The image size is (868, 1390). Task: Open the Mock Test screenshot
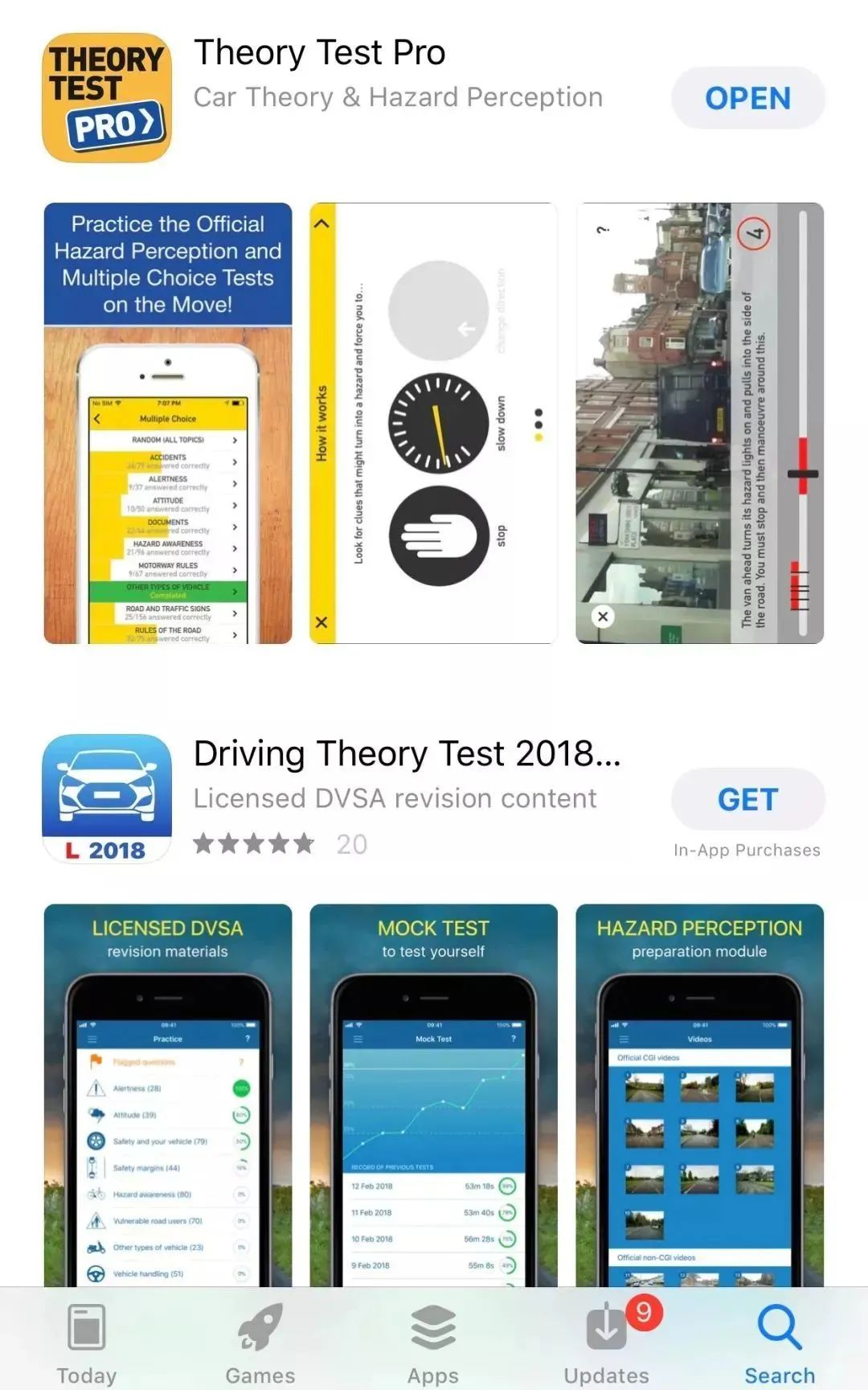(433, 1093)
